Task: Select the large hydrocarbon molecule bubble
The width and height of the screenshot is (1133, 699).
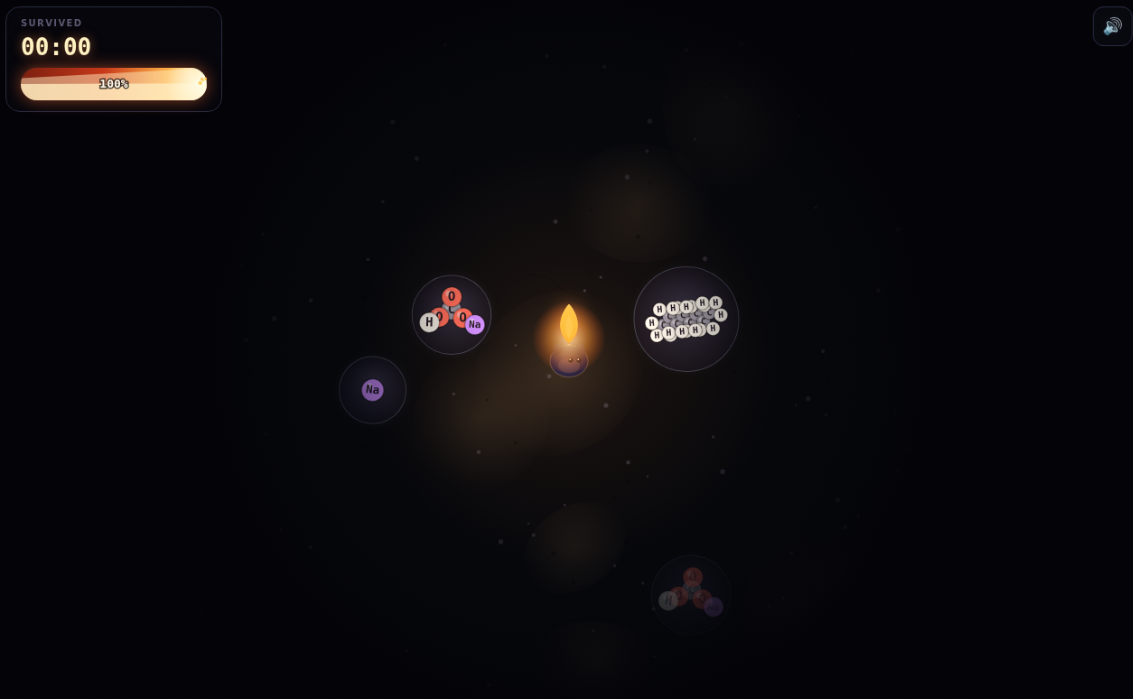Action: 686,319
